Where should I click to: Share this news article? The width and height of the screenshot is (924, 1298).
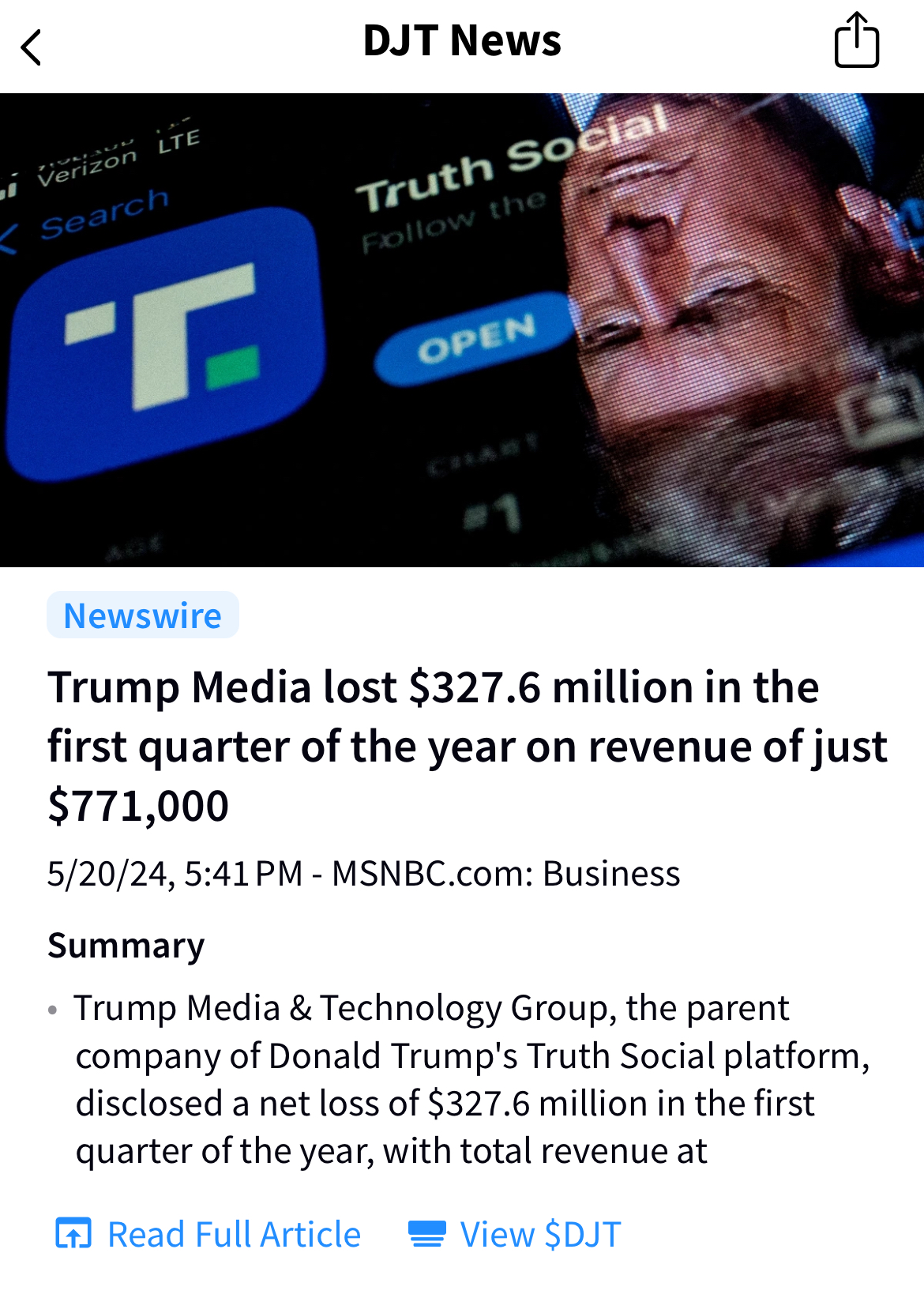856,41
